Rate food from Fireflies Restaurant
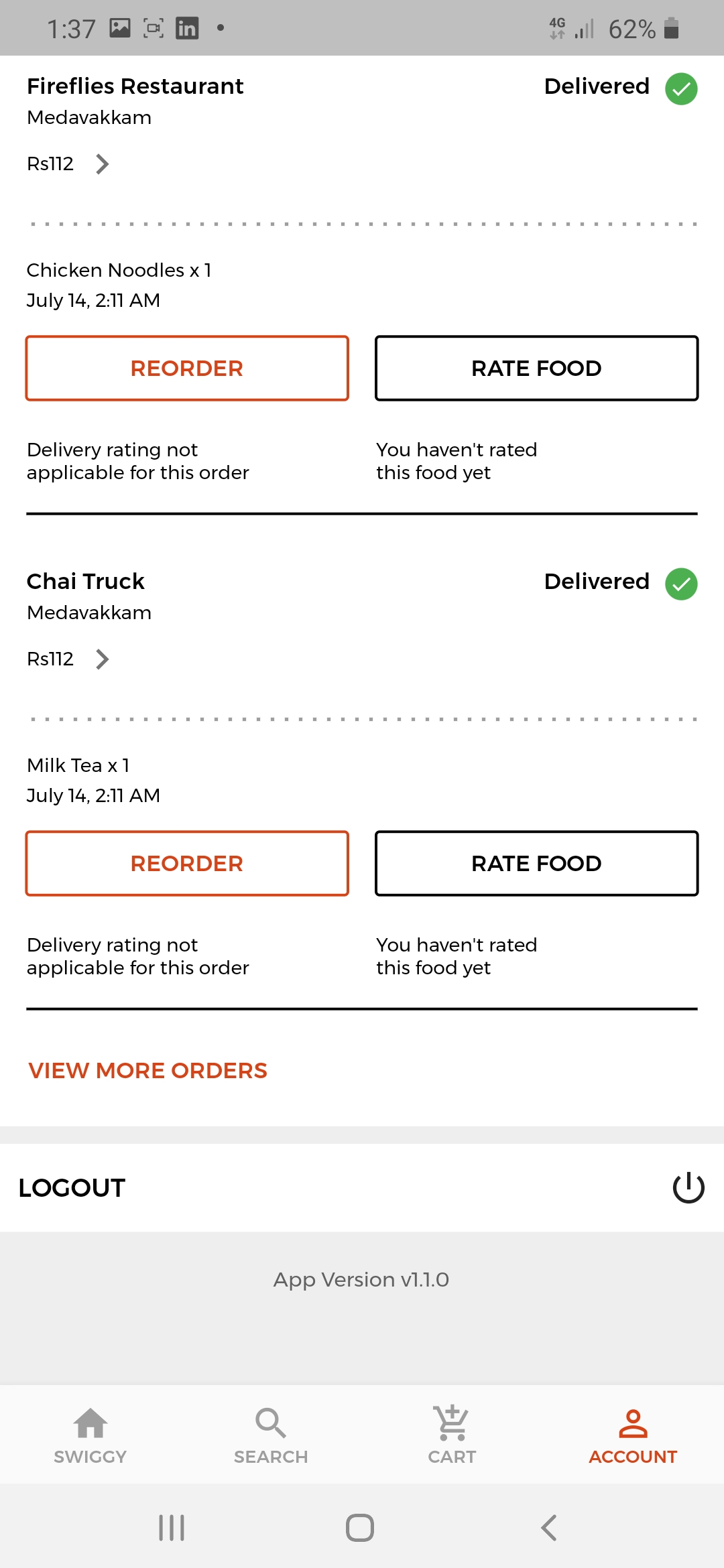The width and height of the screenshot is (724, 1568). click(536, 369)
